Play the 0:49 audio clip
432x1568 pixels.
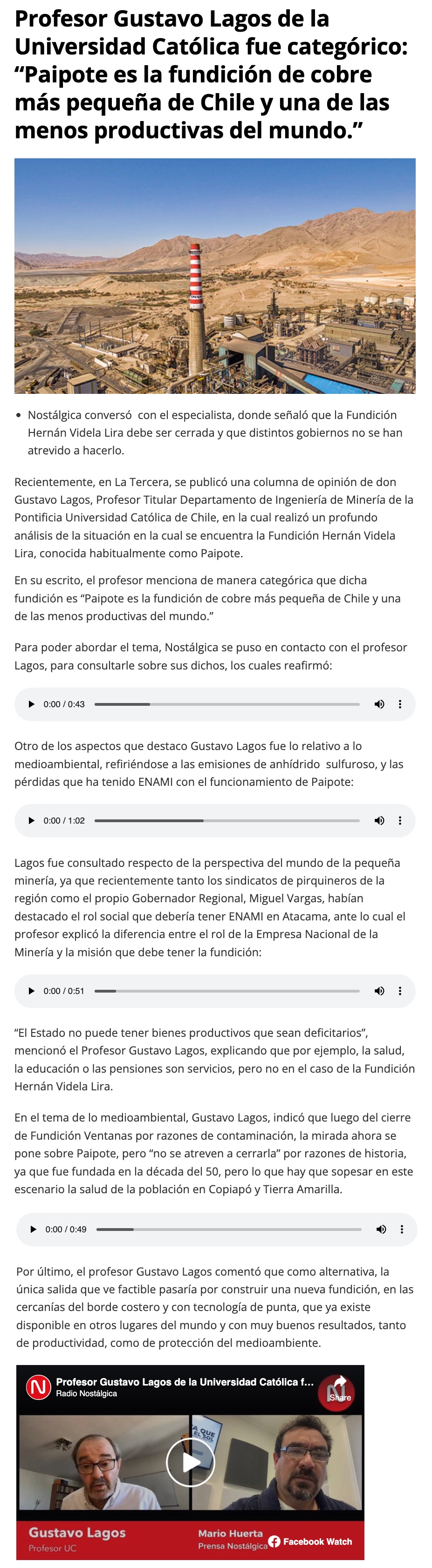[33, 1229]
